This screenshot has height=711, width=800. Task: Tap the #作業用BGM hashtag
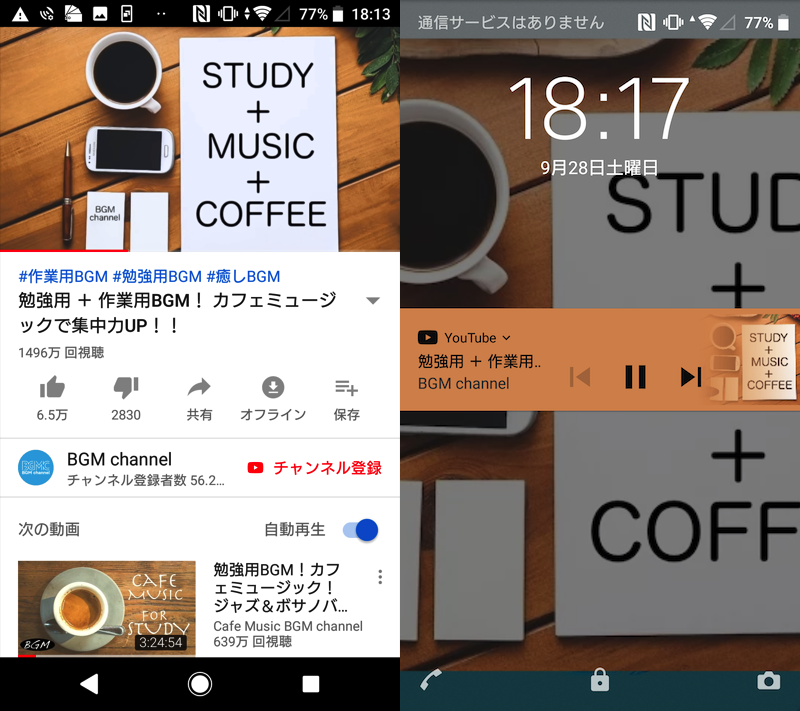(63, 276)
